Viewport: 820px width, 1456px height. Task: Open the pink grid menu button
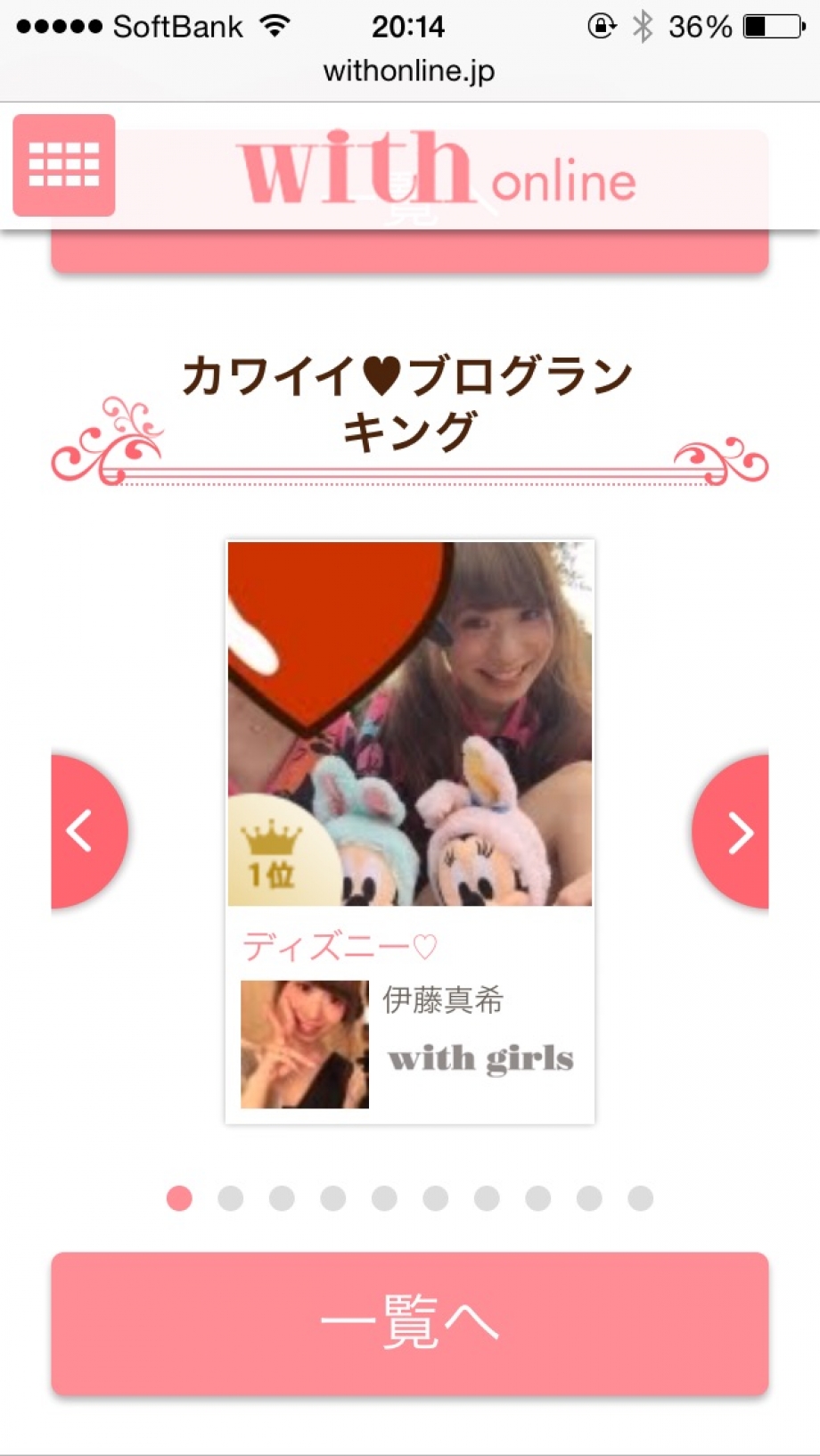[64, 166]
